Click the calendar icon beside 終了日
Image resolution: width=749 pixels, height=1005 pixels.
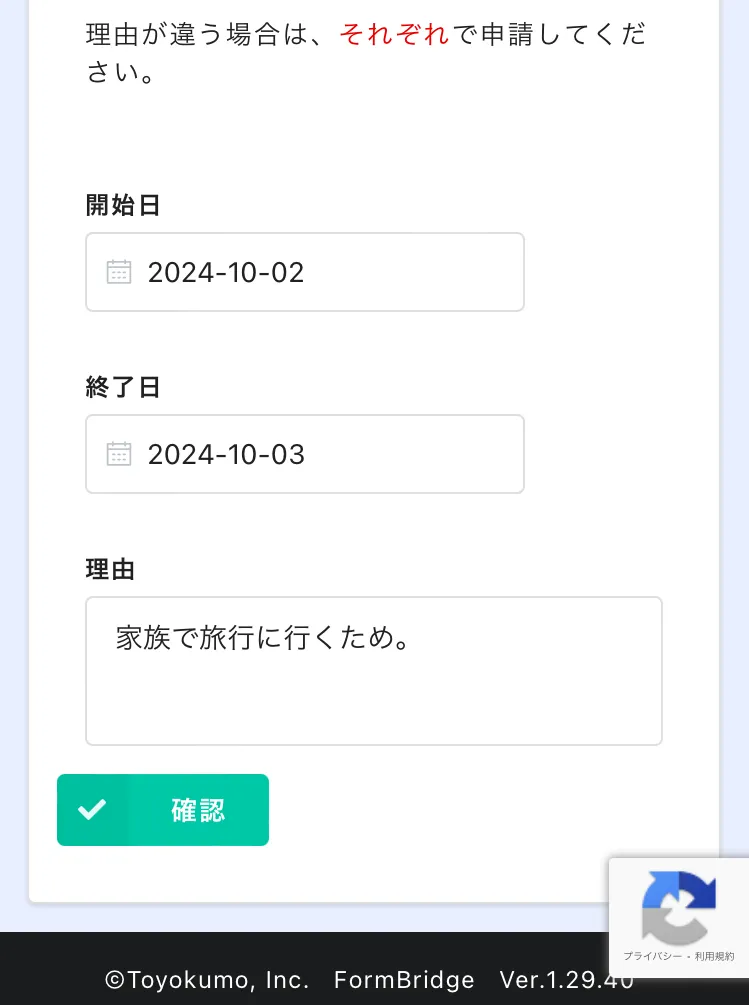(119, 453)
